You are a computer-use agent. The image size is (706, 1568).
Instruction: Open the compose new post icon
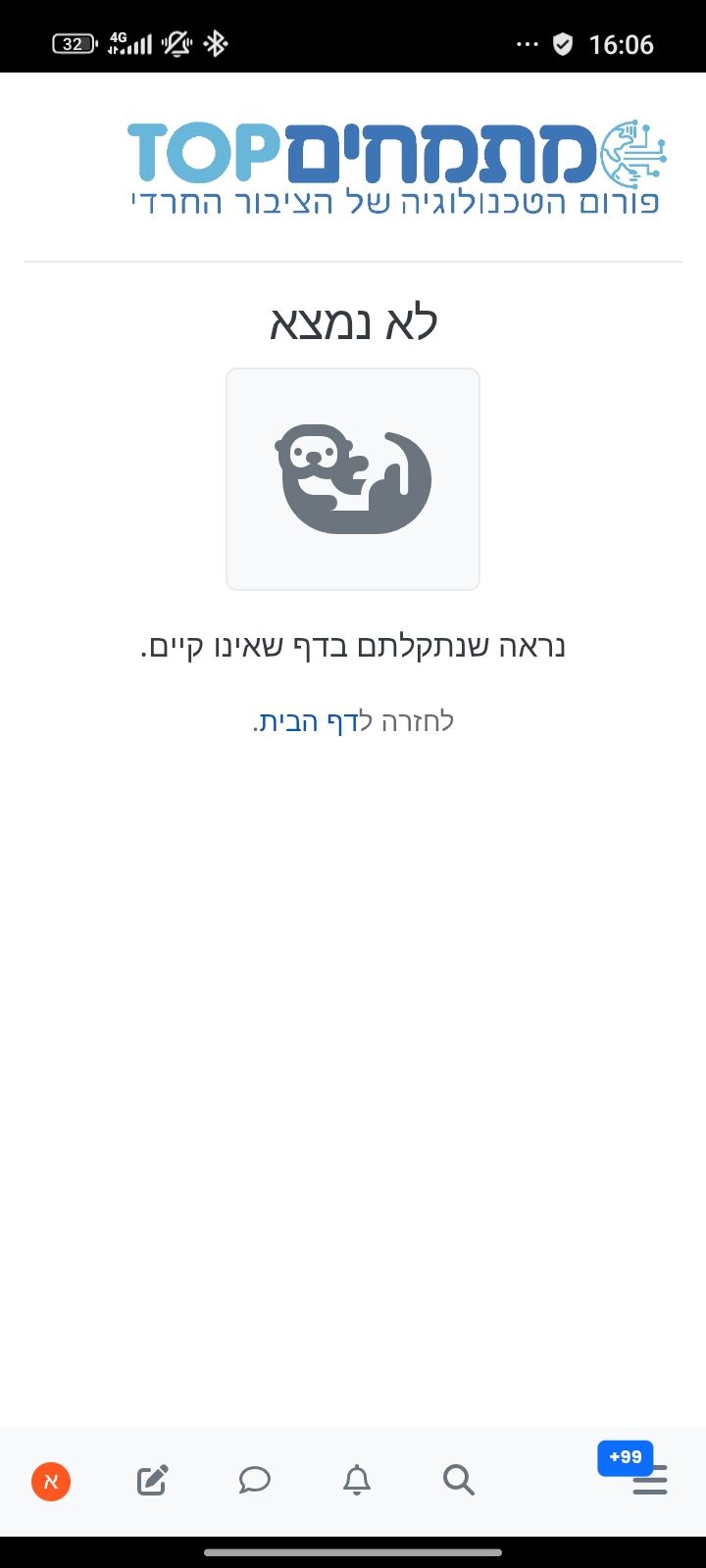152,1481
